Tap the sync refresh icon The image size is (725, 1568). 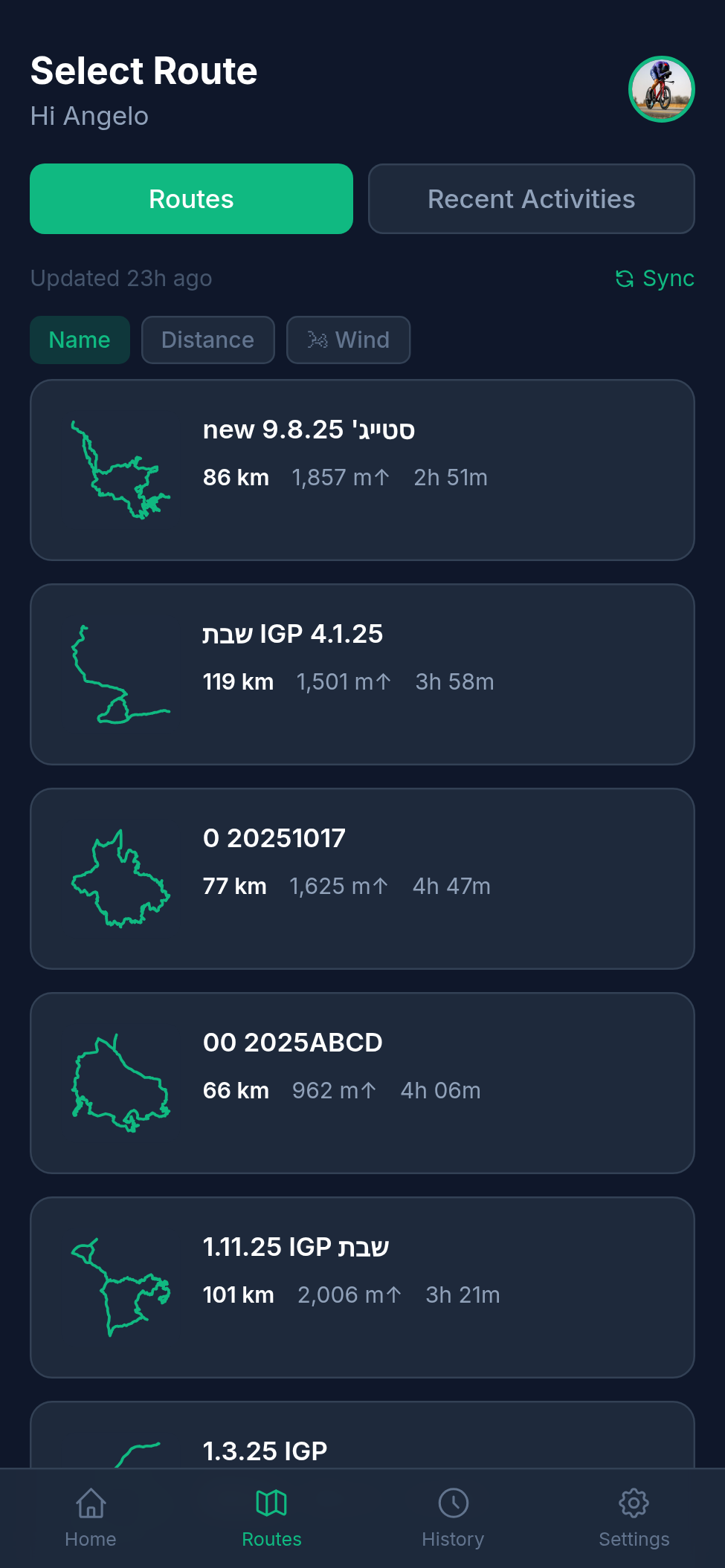pos(624,278)
